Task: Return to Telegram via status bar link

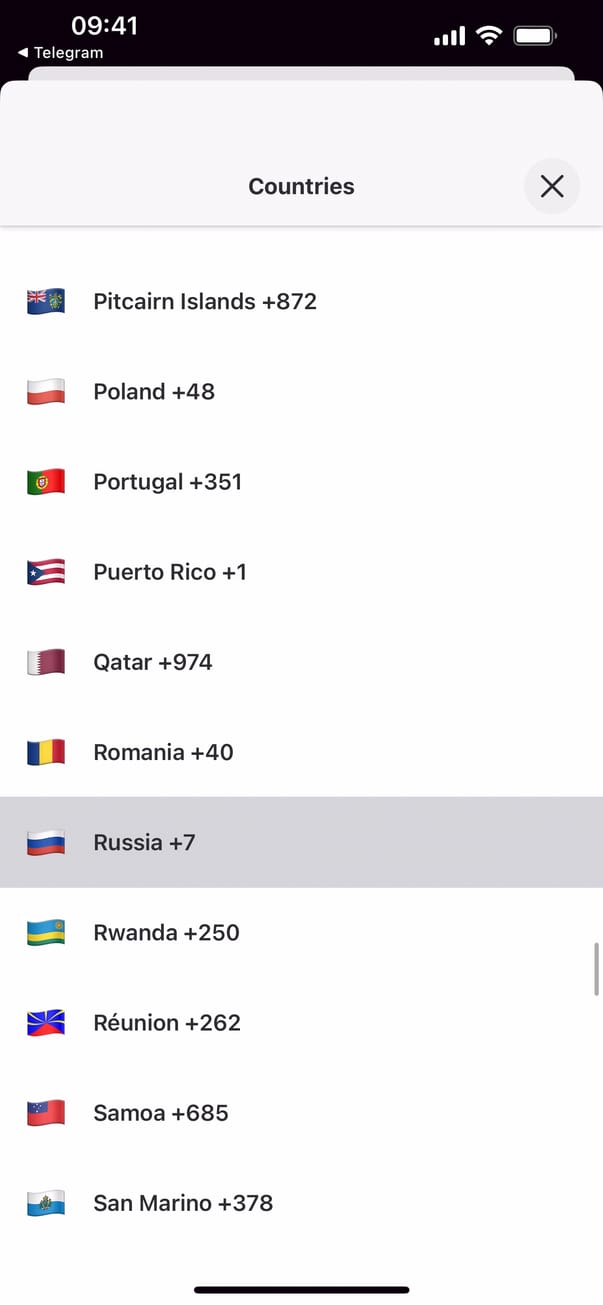Action: [61, 53]
